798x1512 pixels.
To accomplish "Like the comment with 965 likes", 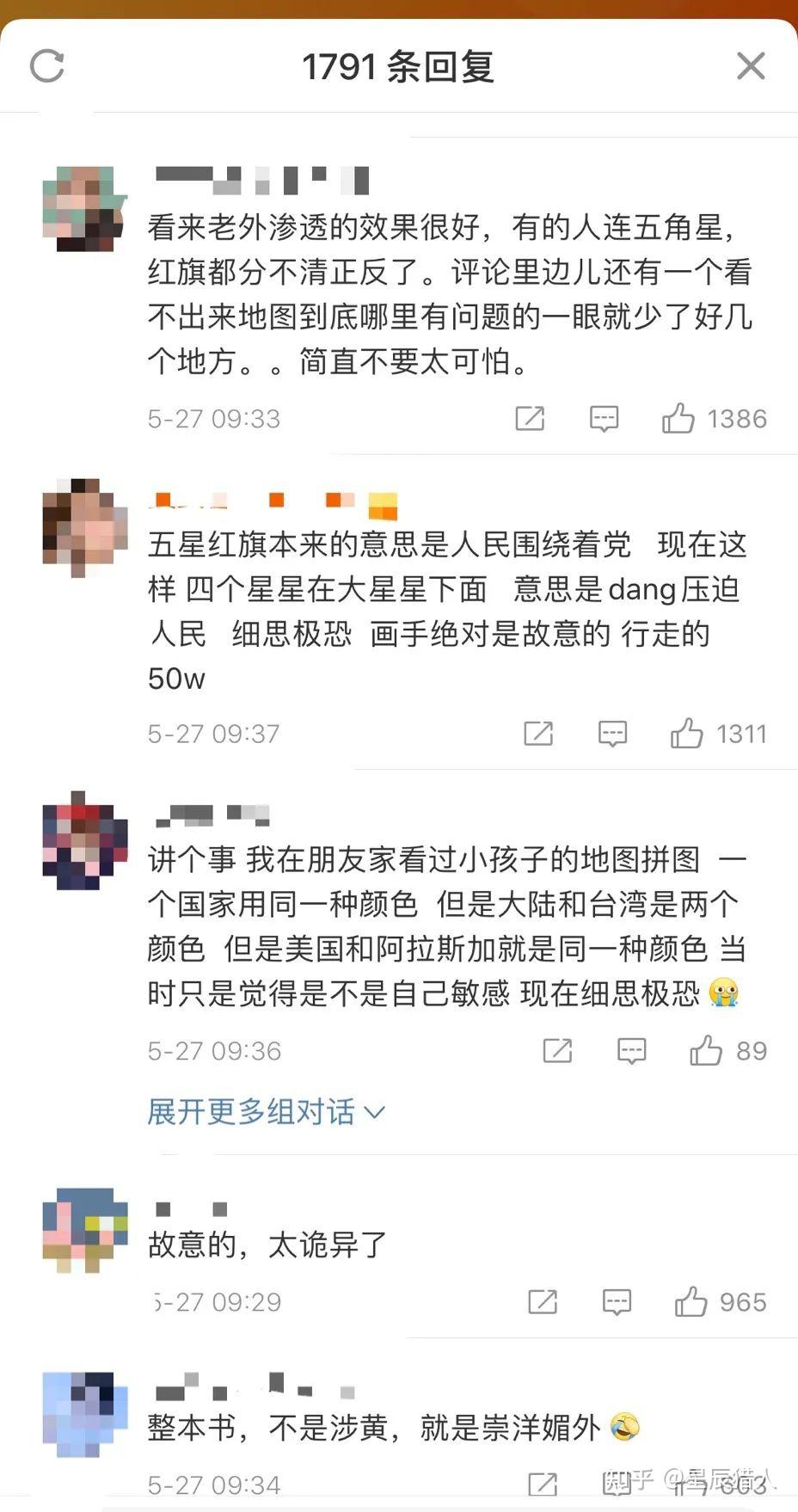I will pos(691,1302).
